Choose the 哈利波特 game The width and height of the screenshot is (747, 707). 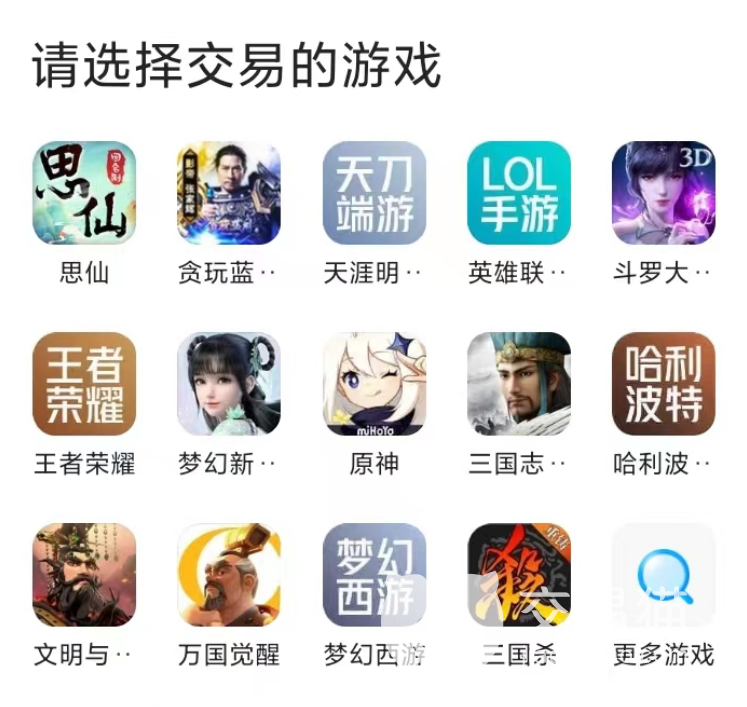click(663, 384)
